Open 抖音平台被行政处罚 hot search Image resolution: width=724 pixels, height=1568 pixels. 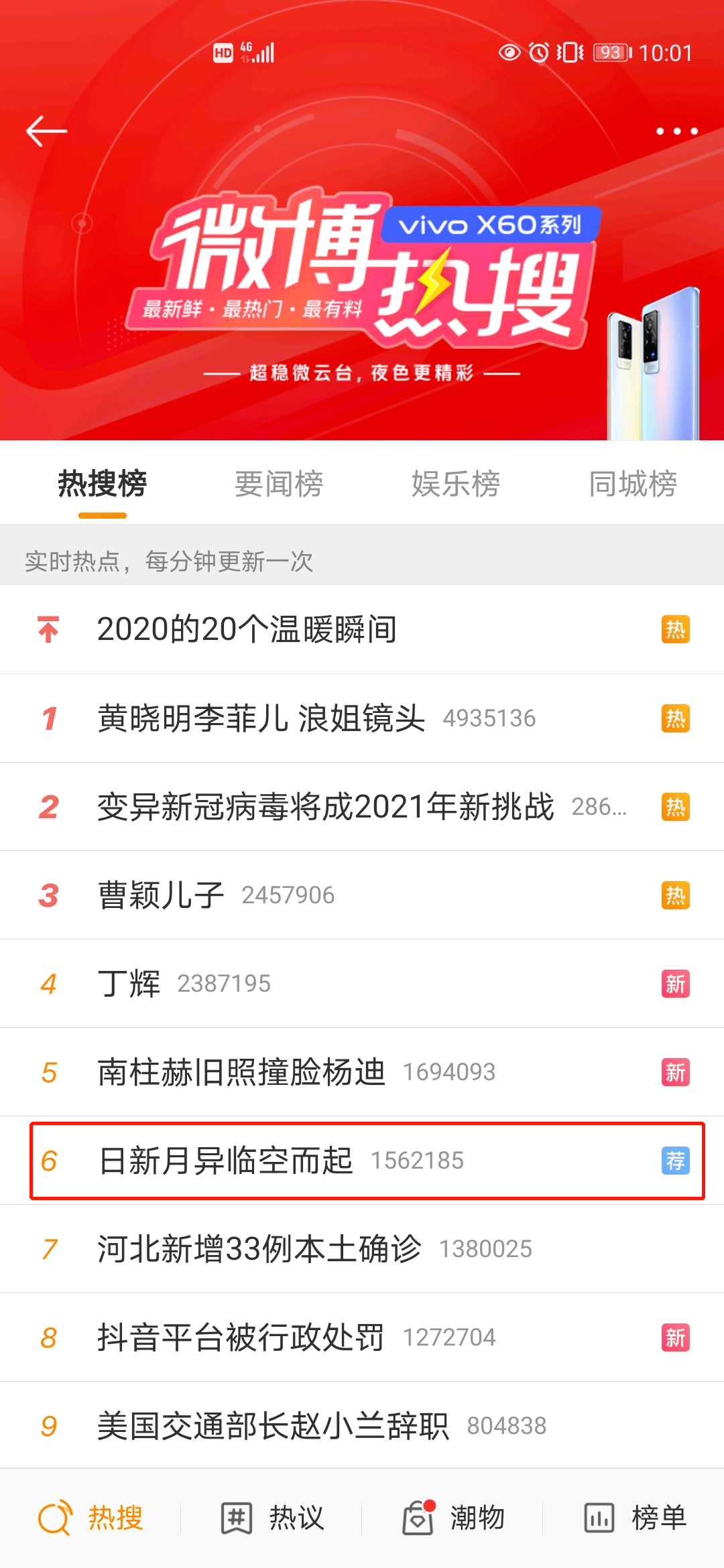pyautogui.click(x=241, y=1337)
